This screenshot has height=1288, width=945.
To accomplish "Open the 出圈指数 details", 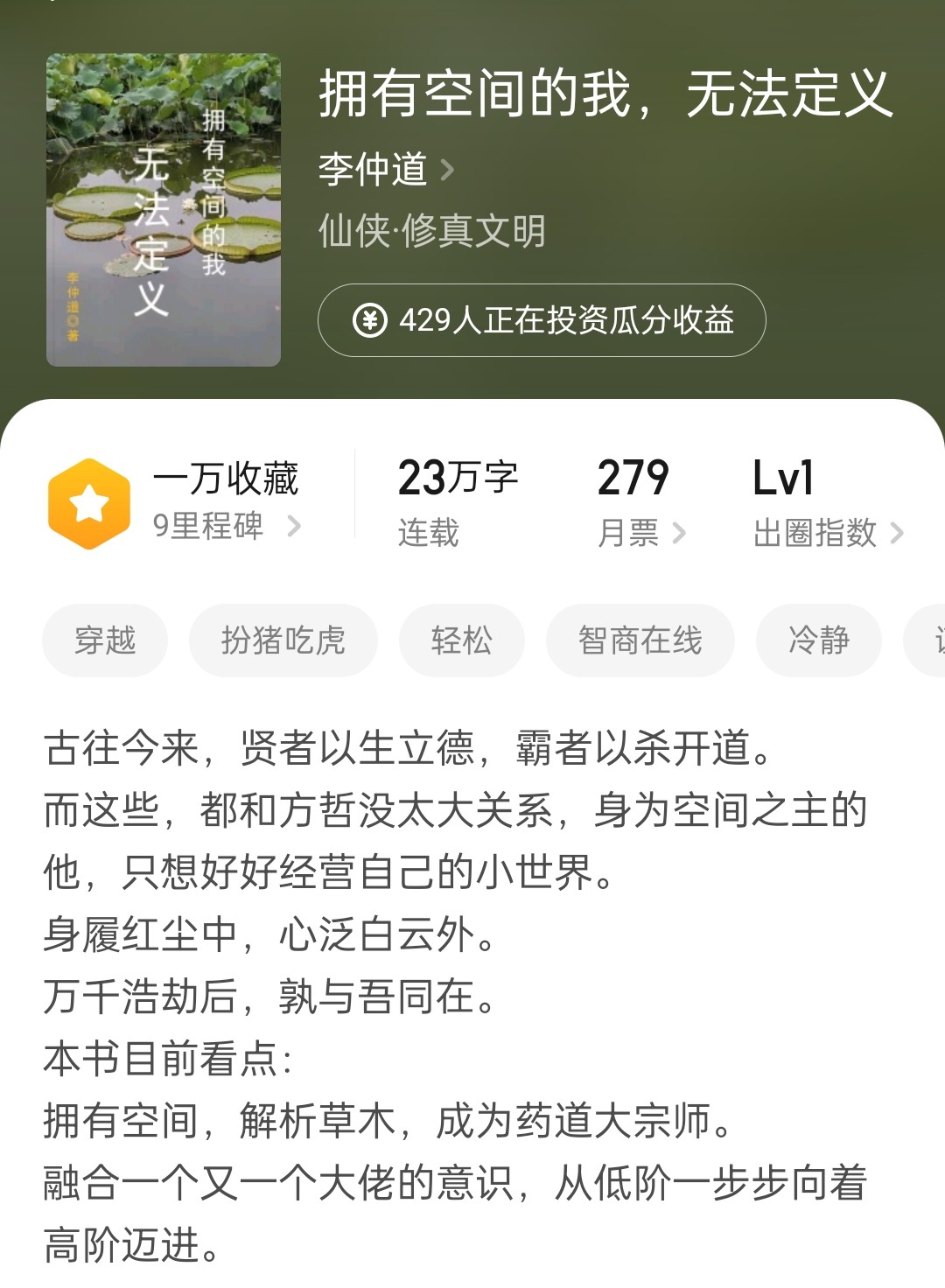I will [x=827, y=532].
